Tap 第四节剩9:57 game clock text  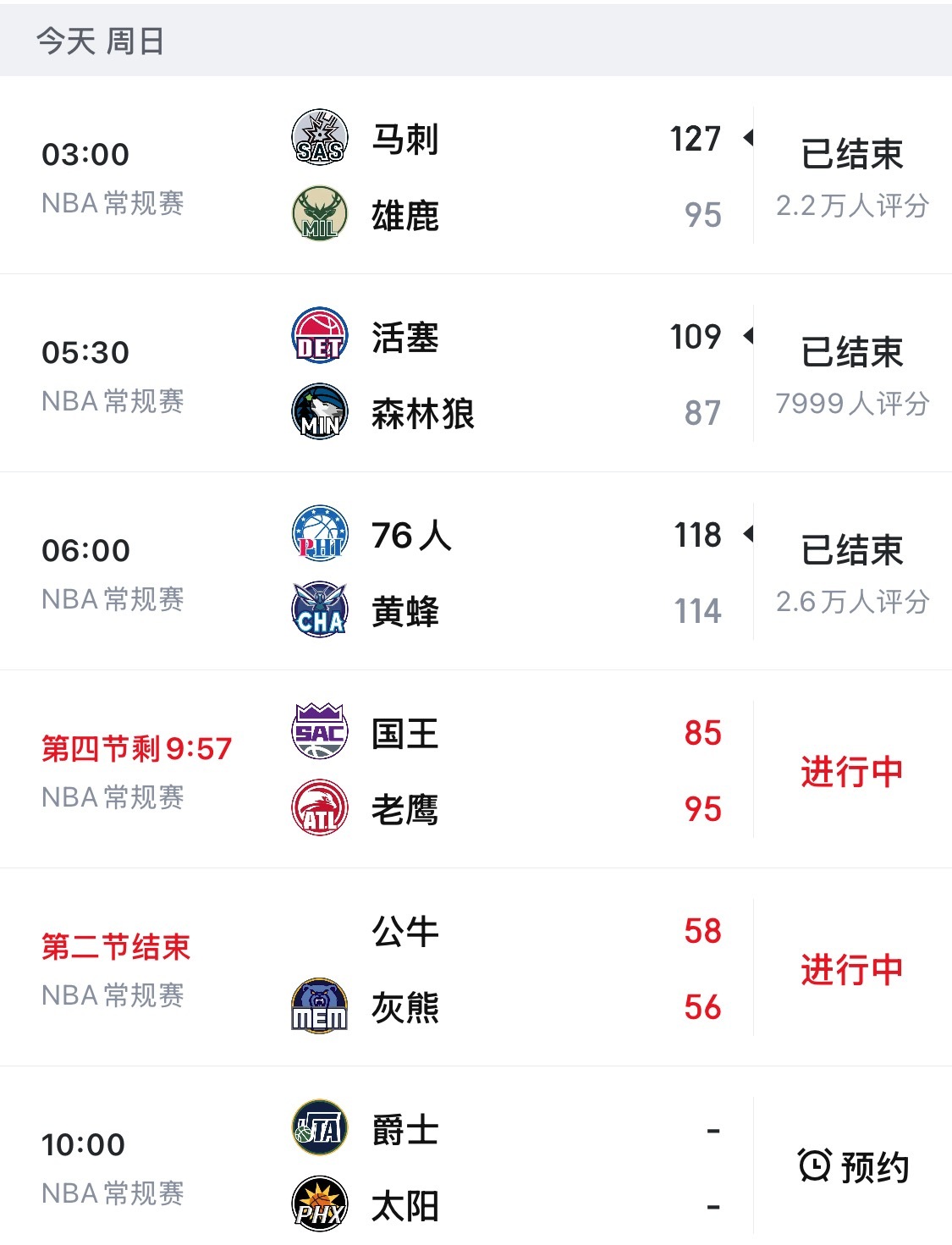[135, 747]
